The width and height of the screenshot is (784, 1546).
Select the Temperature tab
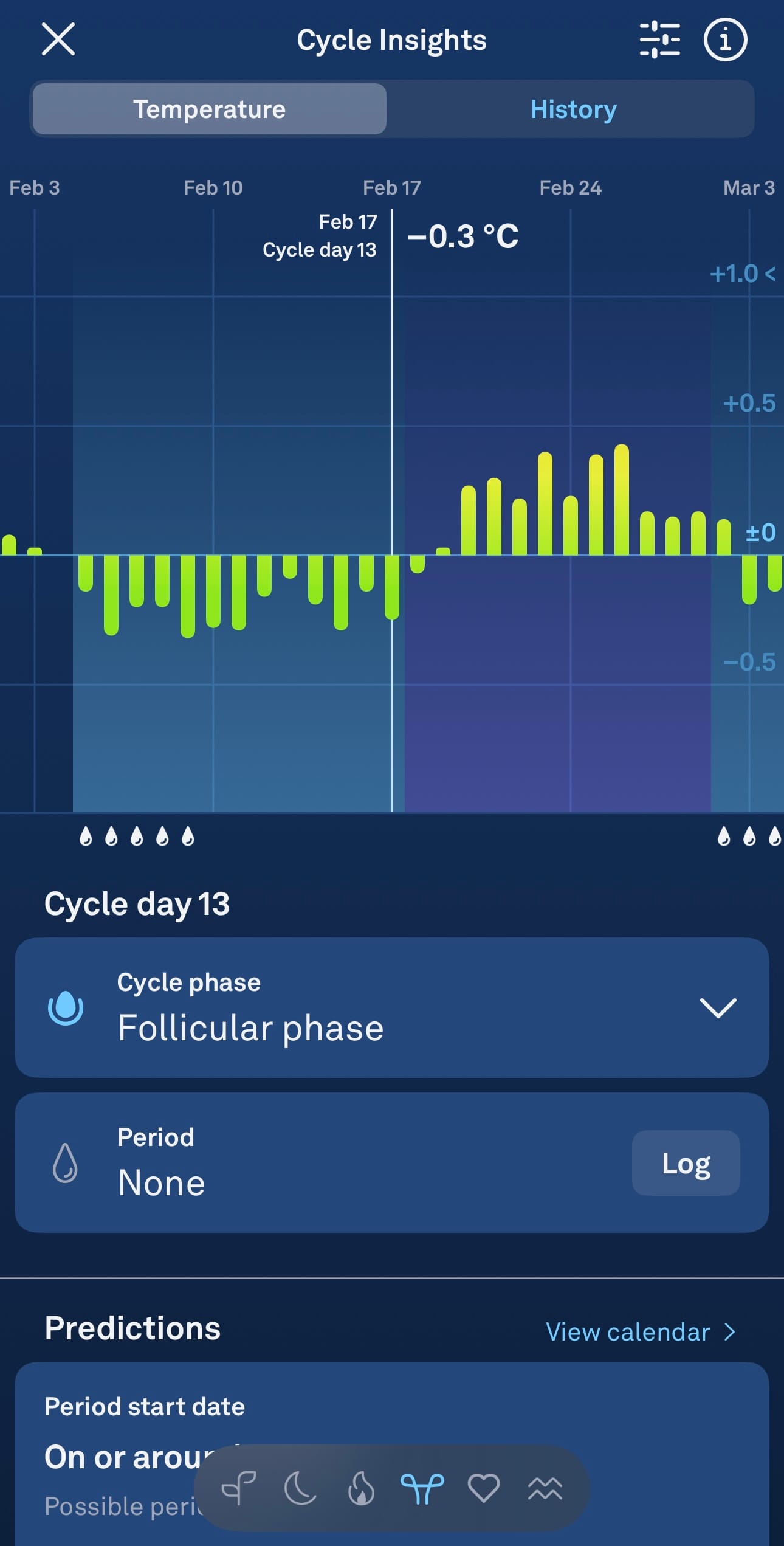coord(210,109)
